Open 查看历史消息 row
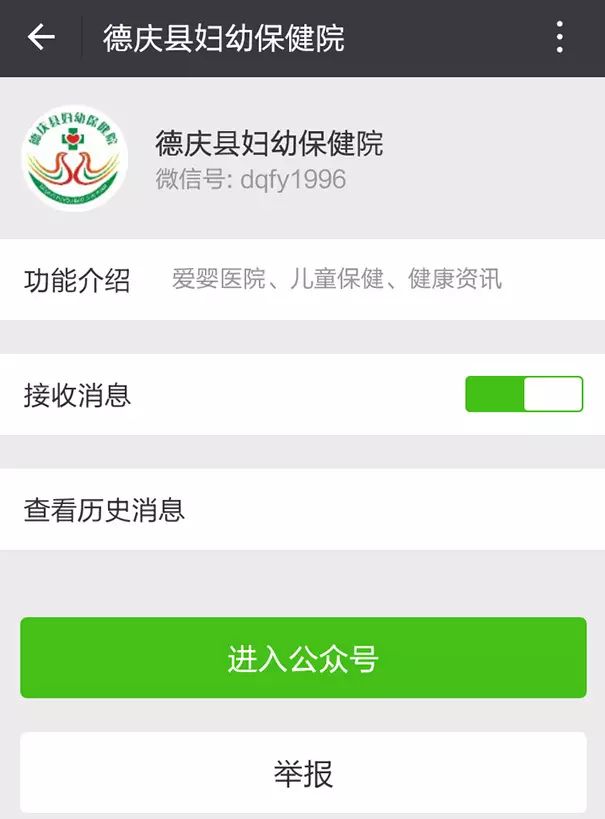This screenshot has width=605, height=819. [x=302, y=510]
